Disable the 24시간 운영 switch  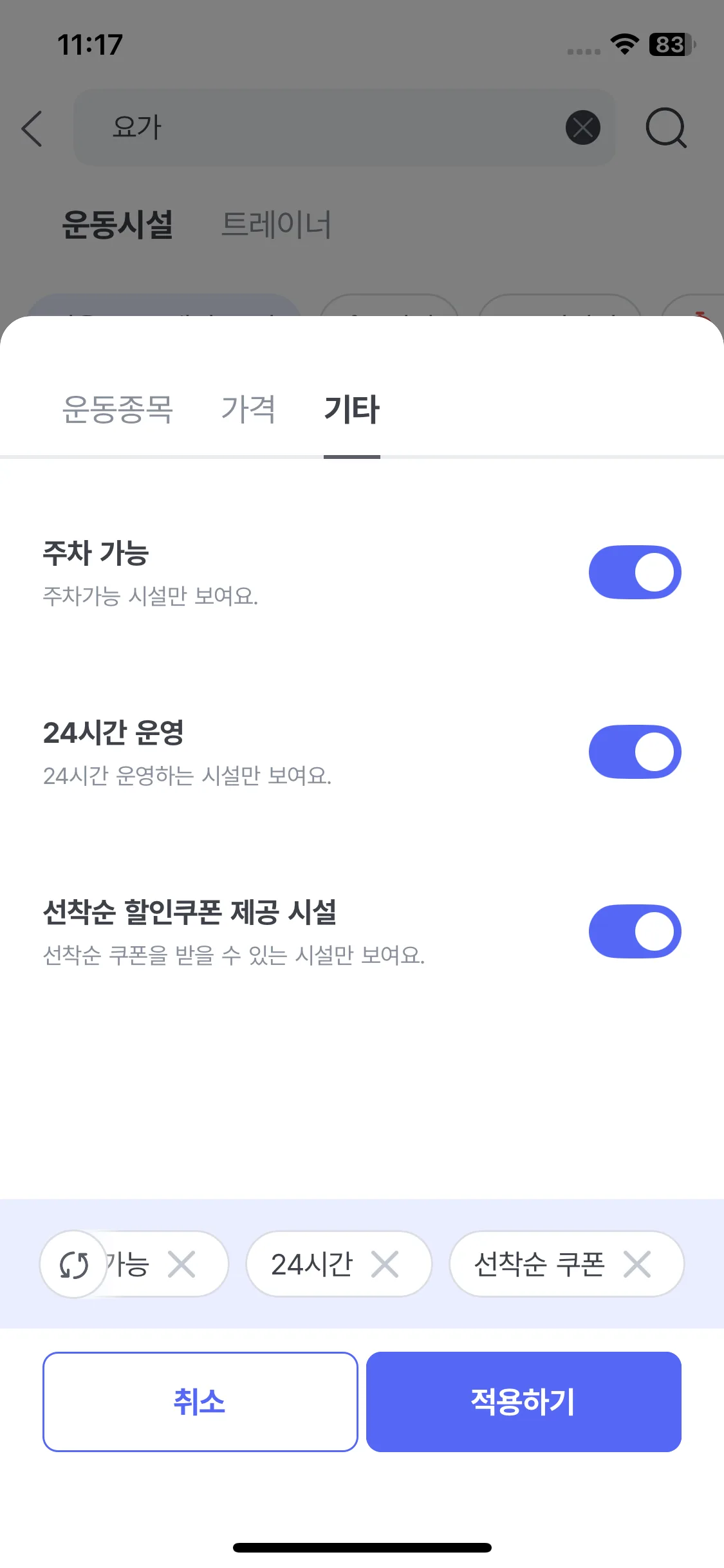point(635,752)
